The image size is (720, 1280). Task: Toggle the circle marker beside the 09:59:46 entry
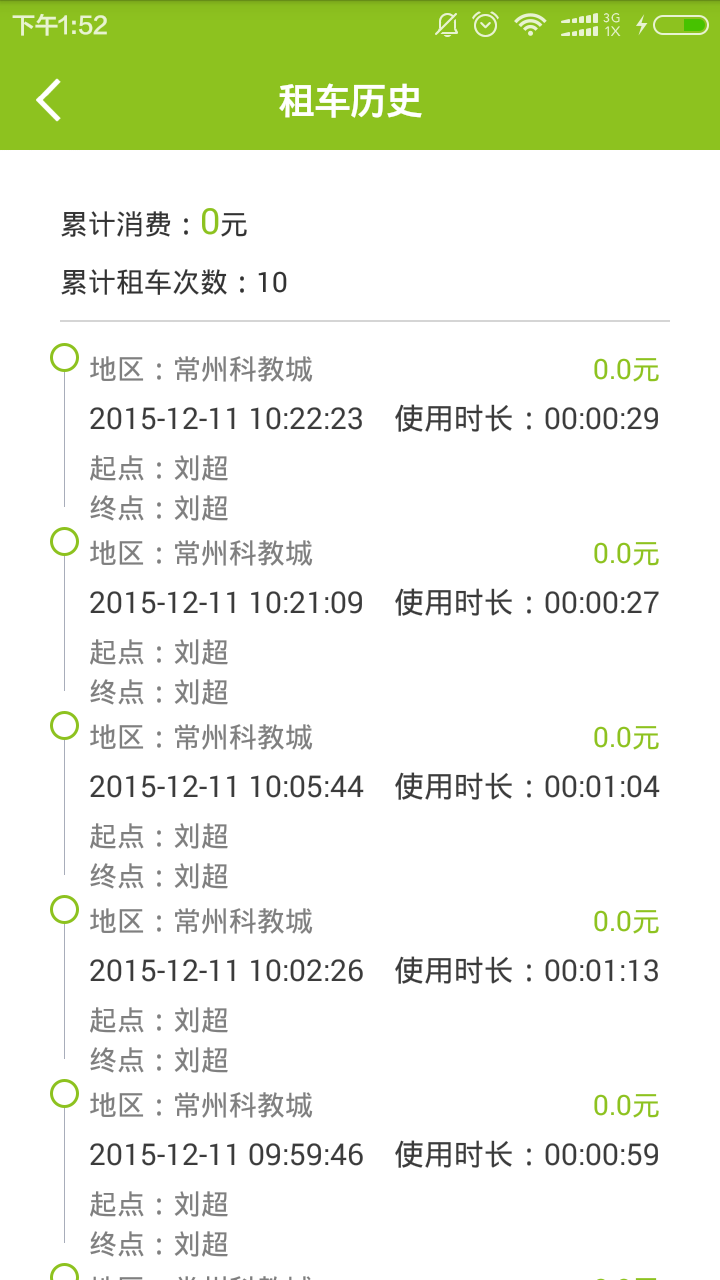pyautogui.click(x=65, y=1093)
